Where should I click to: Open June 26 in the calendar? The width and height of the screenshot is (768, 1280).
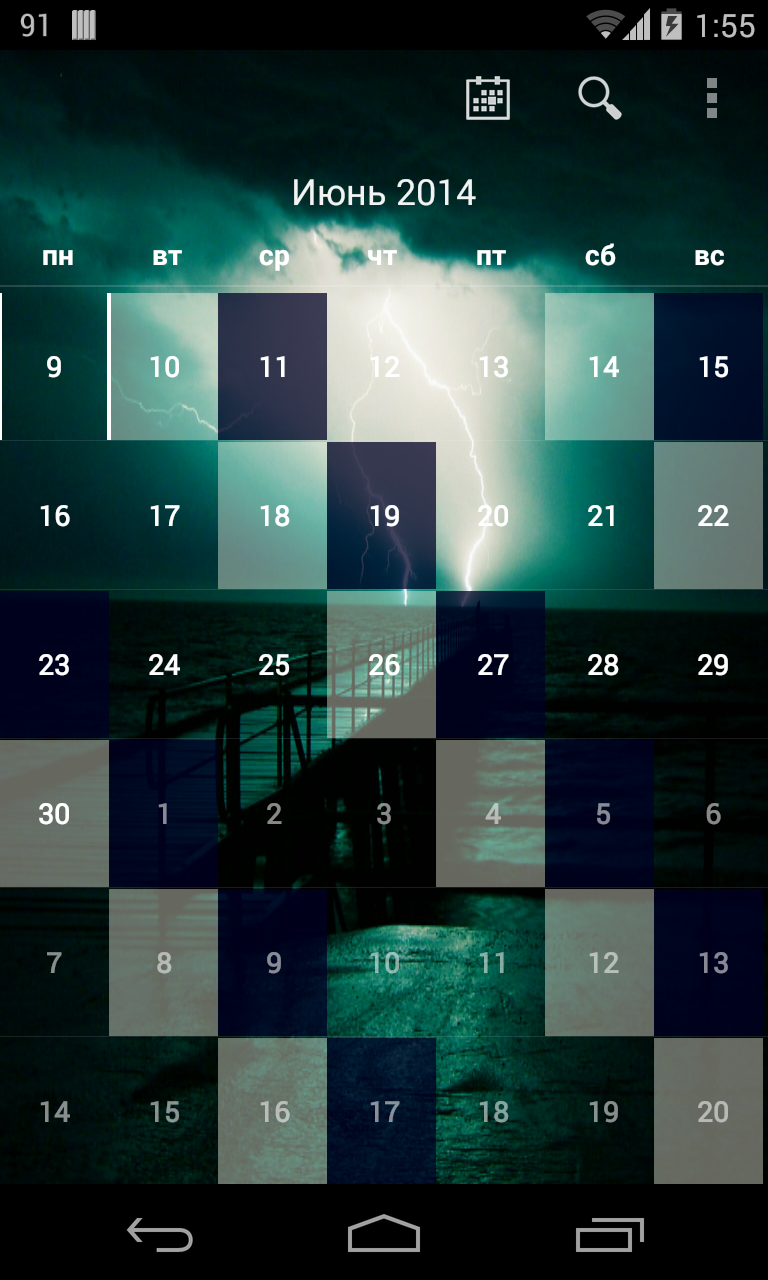(x=383, y=665)
